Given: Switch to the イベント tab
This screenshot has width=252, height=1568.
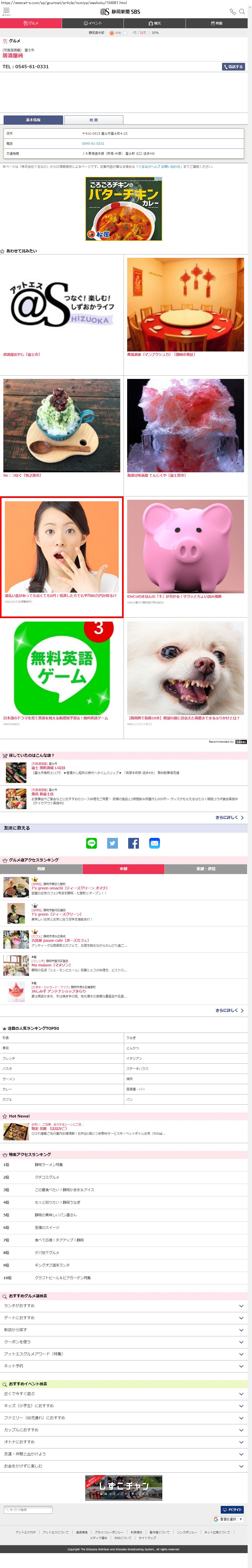Looking at the screenshot, I should click(93, 23).
